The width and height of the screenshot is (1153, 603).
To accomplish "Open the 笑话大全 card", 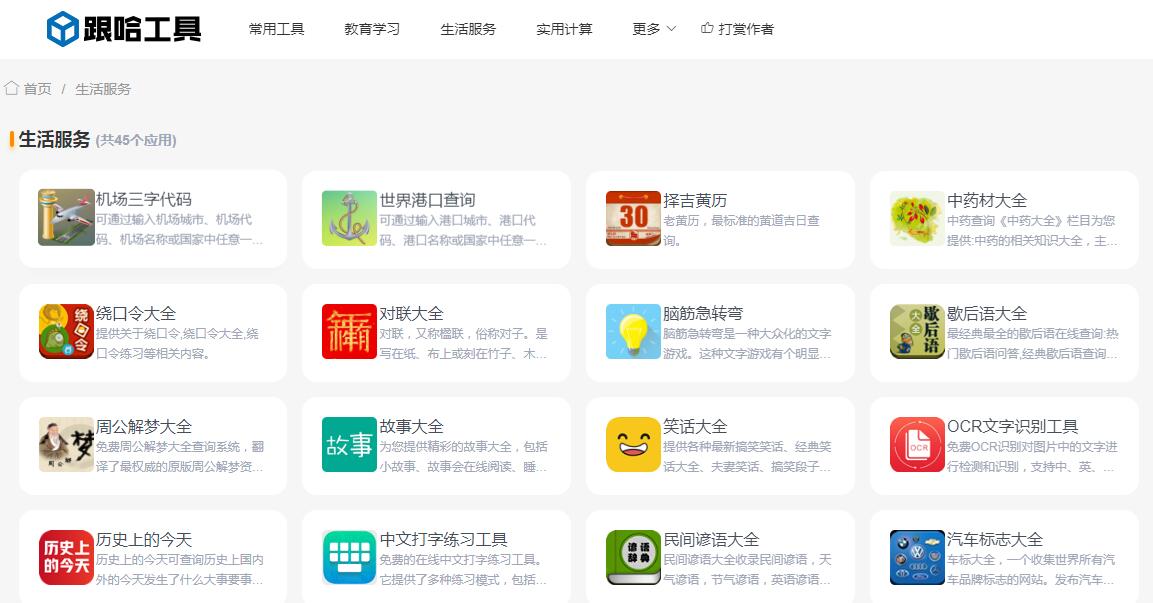I will (x=720, y=445).
